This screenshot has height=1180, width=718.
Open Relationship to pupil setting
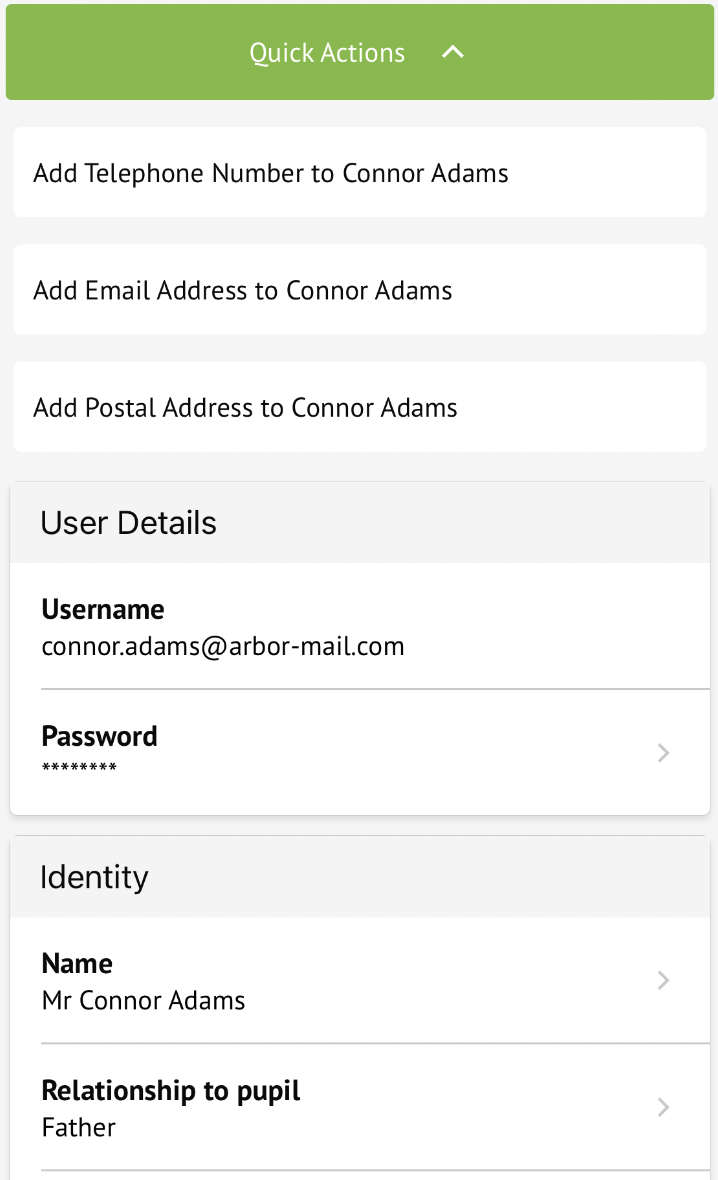pyautogui.click(x=359, y=1107)
